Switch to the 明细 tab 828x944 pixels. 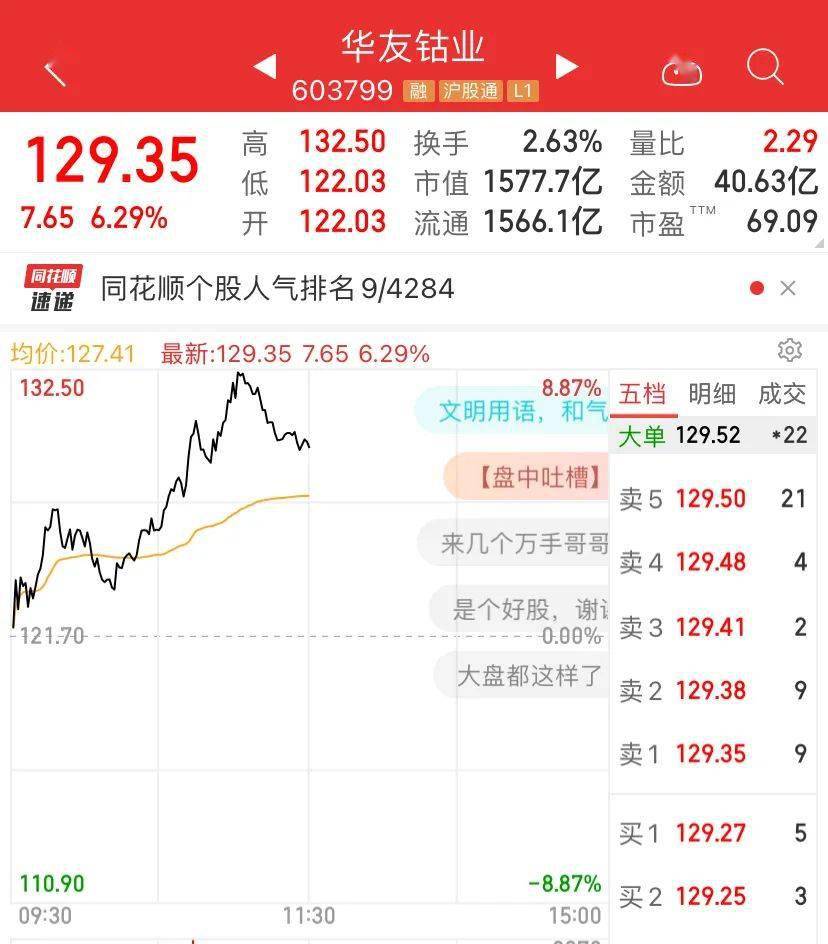(712, 394)
